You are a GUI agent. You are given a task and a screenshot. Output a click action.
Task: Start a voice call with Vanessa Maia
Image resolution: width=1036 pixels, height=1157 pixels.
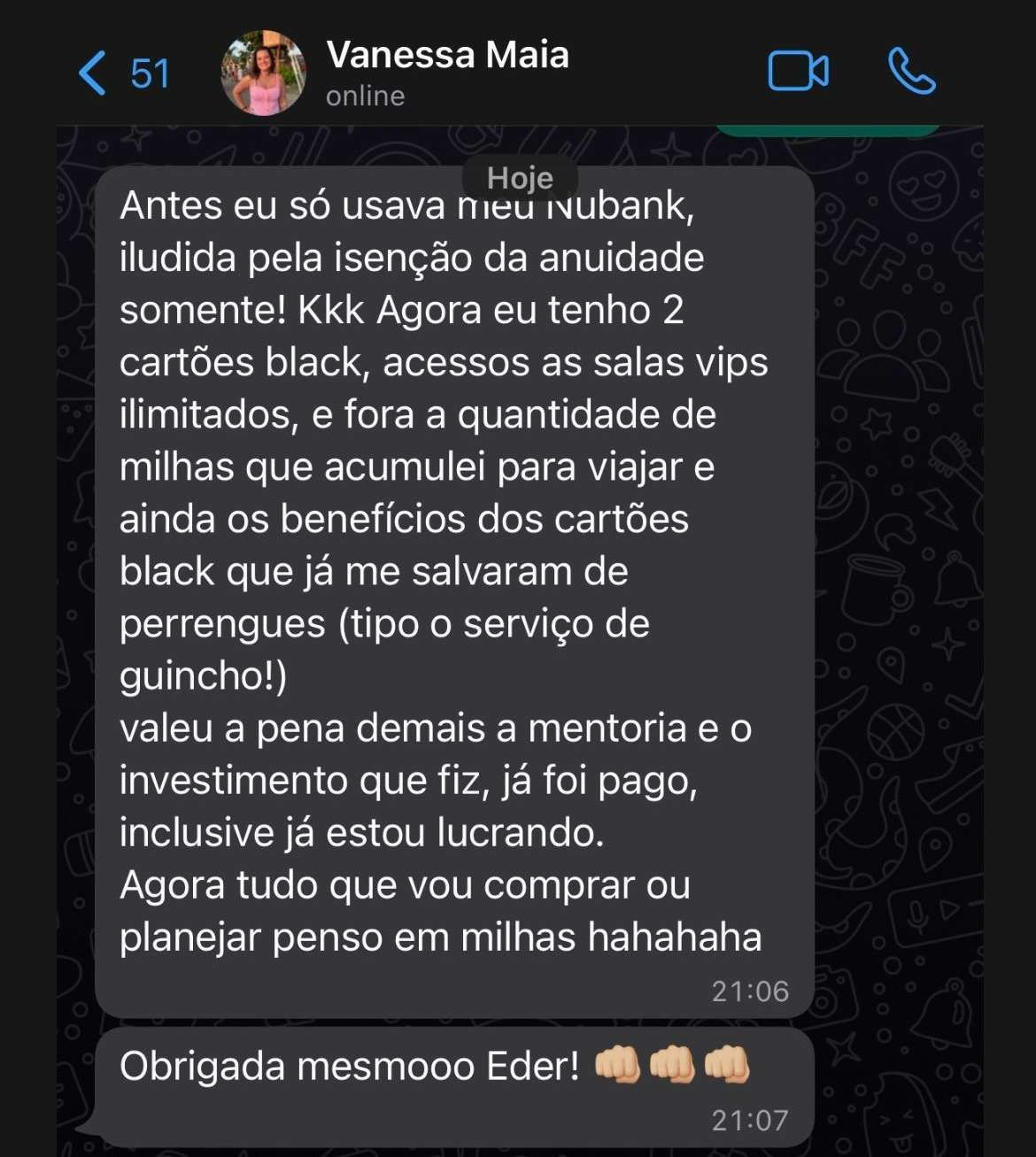pos(911,72)
